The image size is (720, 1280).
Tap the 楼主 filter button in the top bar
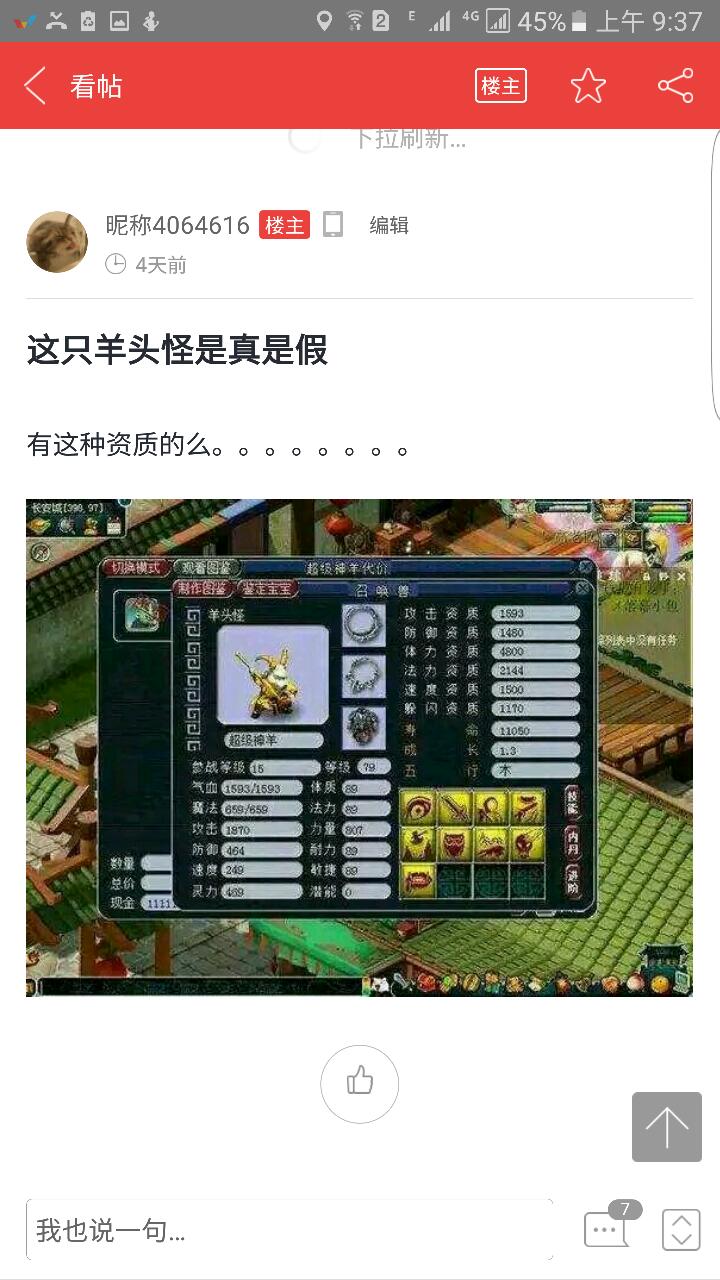tap(500, 86)
